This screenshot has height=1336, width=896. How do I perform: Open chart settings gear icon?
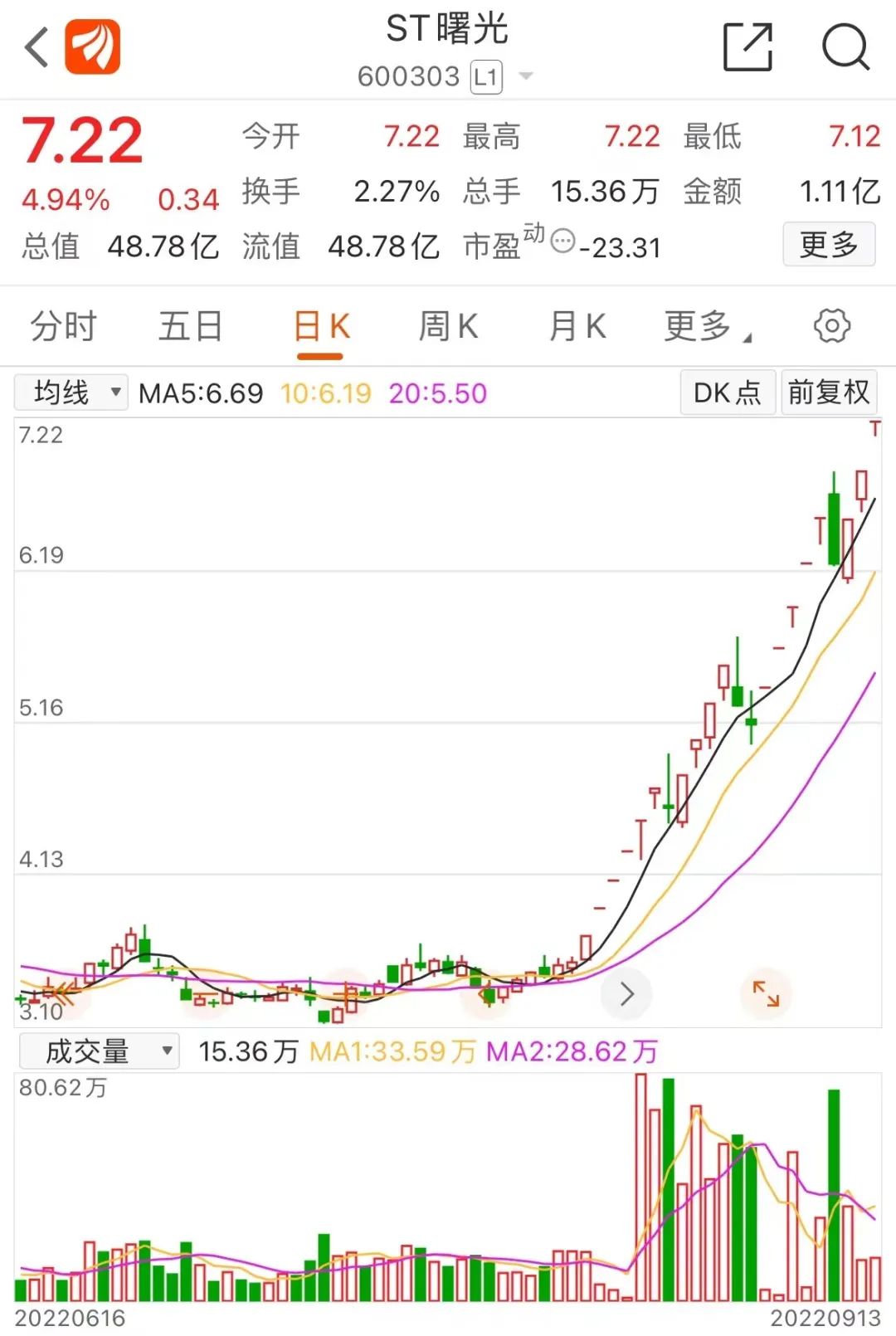tap(831, 326)
